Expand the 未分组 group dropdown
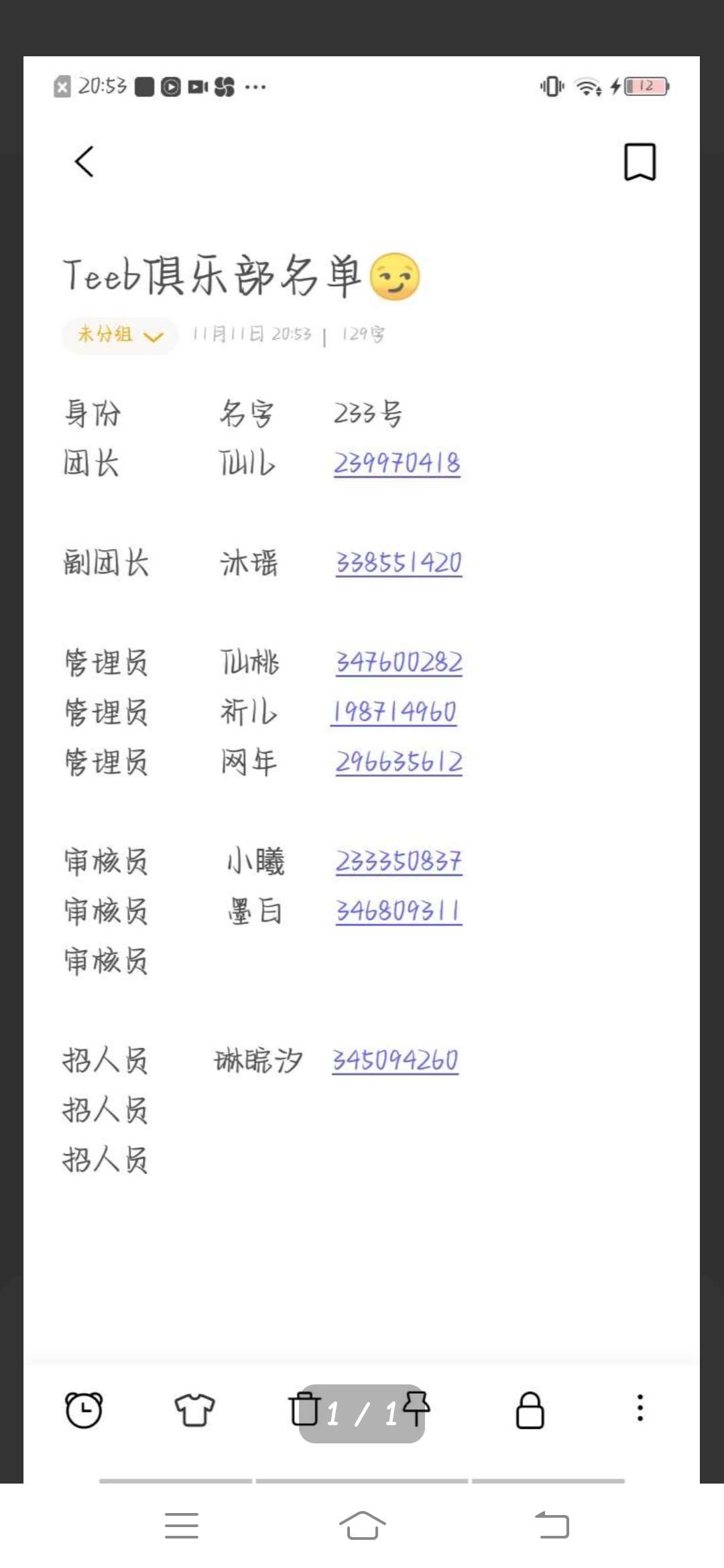The image size is (724, 1568). coord(120,334)
